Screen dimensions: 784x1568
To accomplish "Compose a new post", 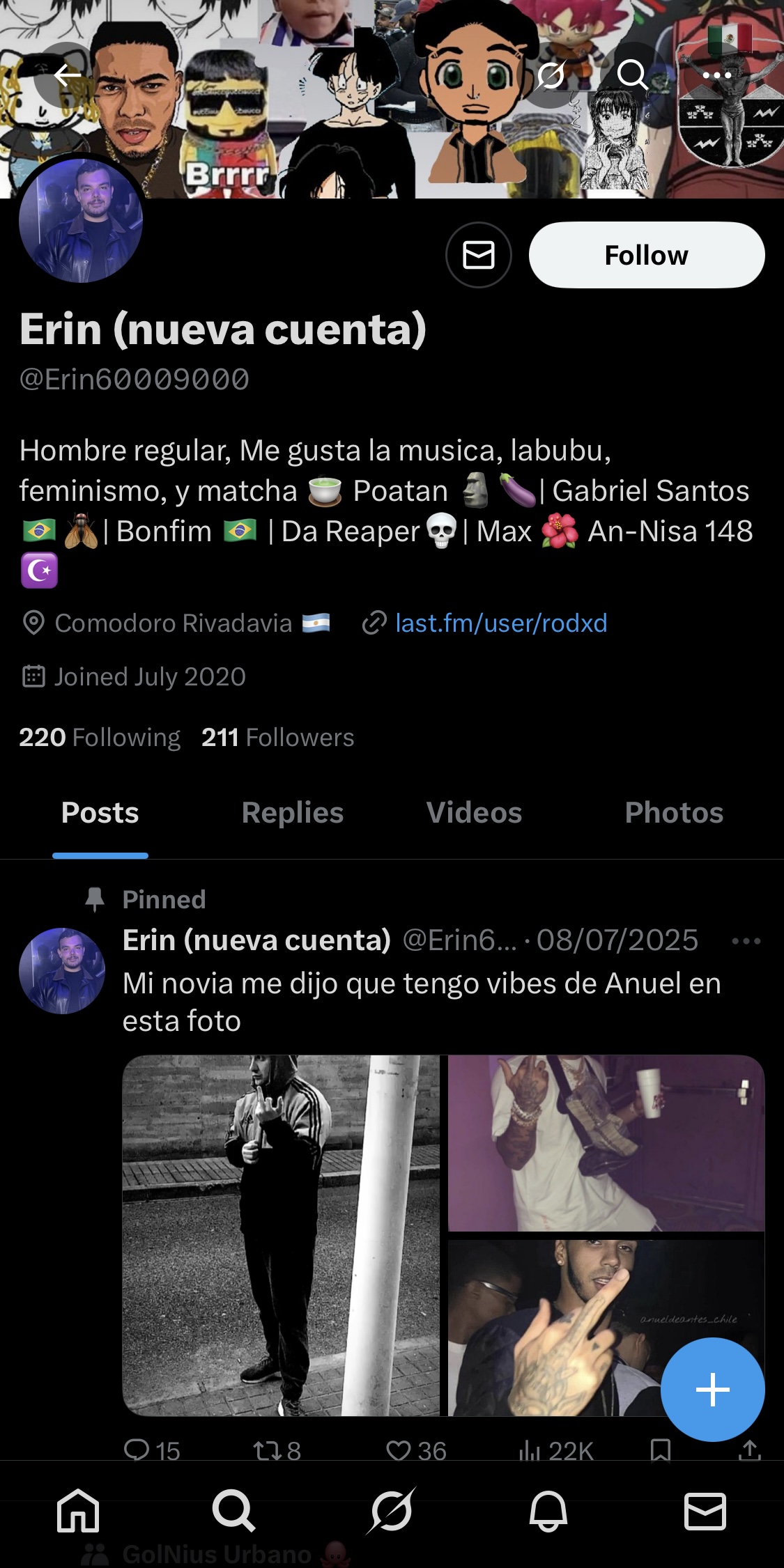I will click(x=712, y=1390).
